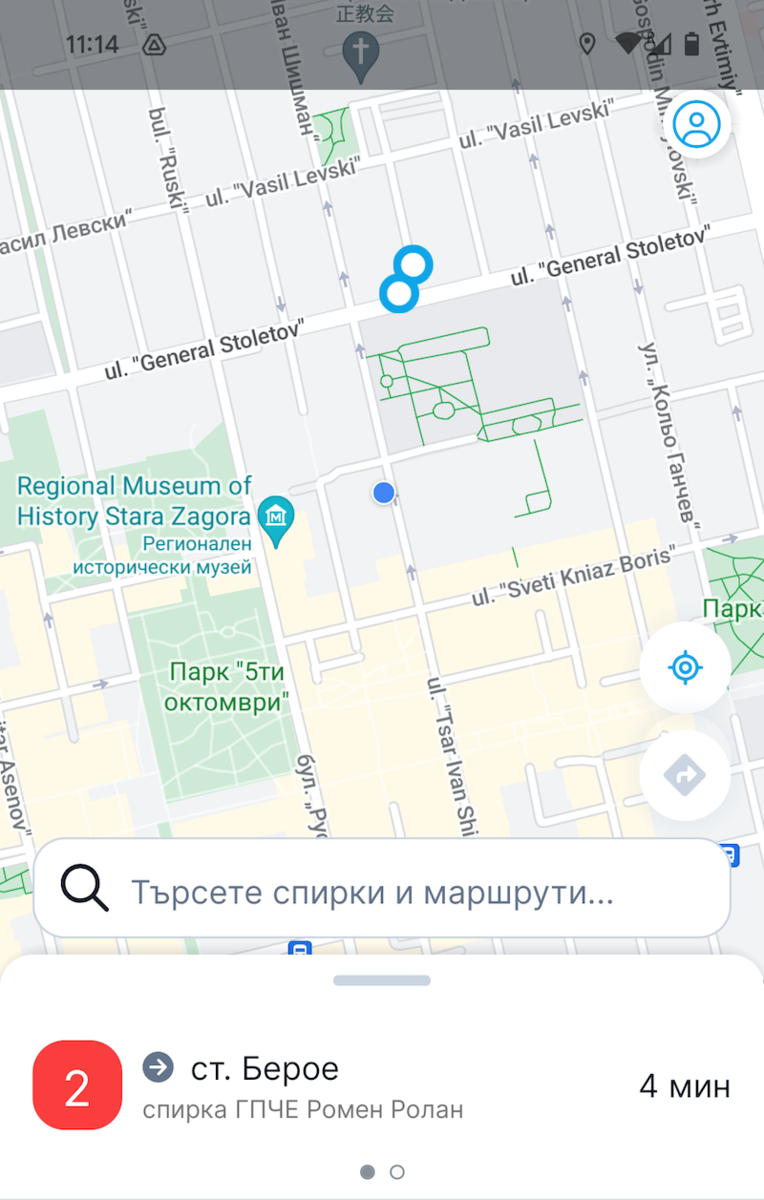Center the map on my location
The image size is (764, 1200).
click(685, 667)
